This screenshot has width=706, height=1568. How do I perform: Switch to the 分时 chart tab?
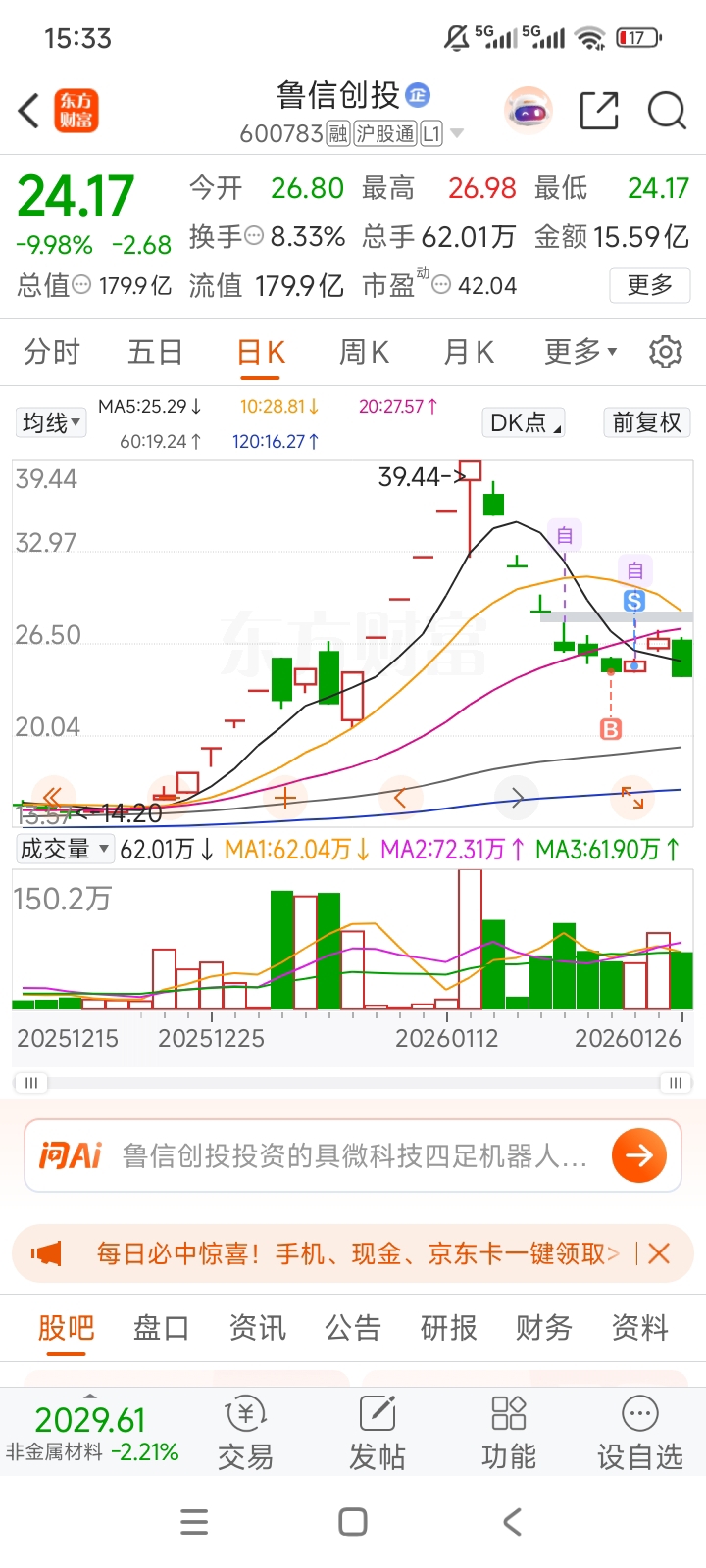pyautogui.click(x=52, y=352)
